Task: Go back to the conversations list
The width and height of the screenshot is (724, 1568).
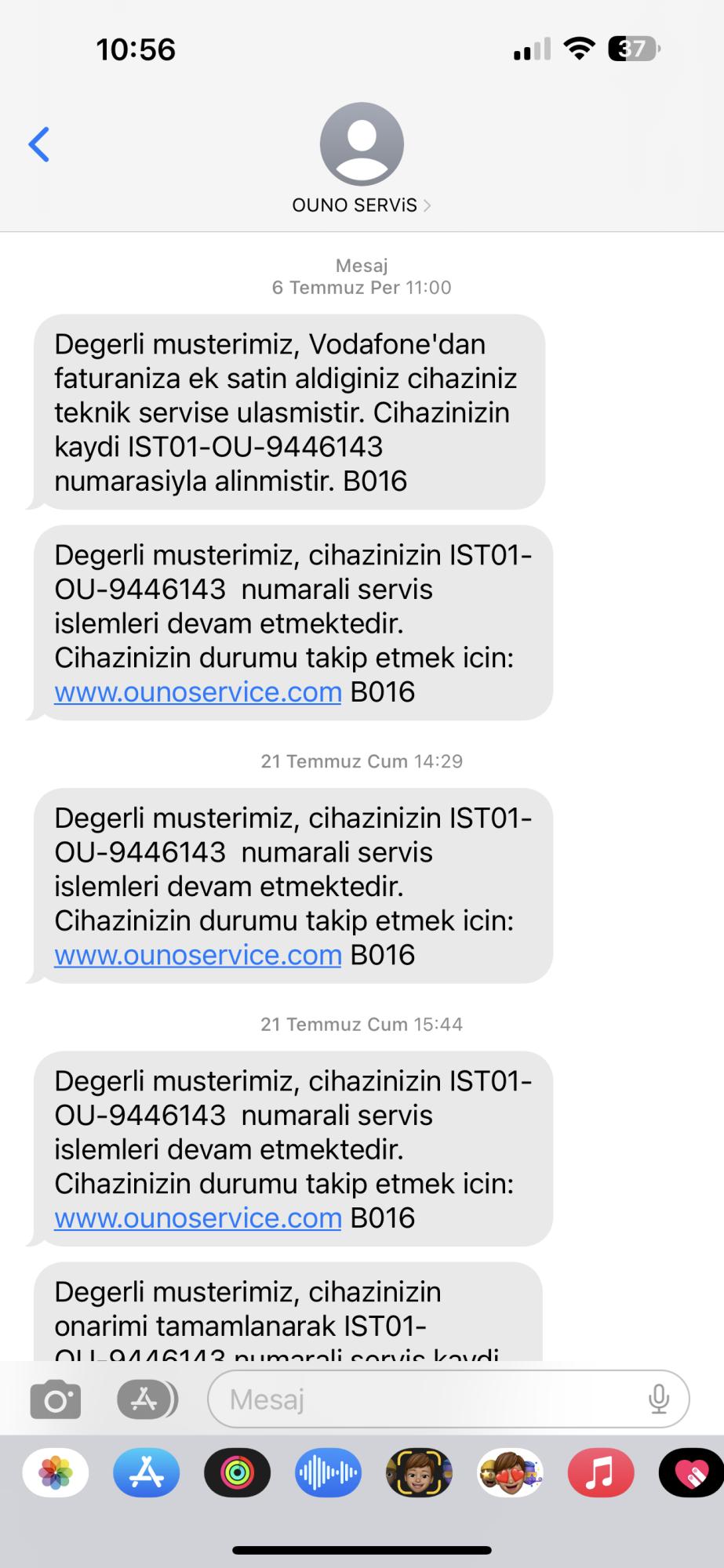Action: (38, 144)
